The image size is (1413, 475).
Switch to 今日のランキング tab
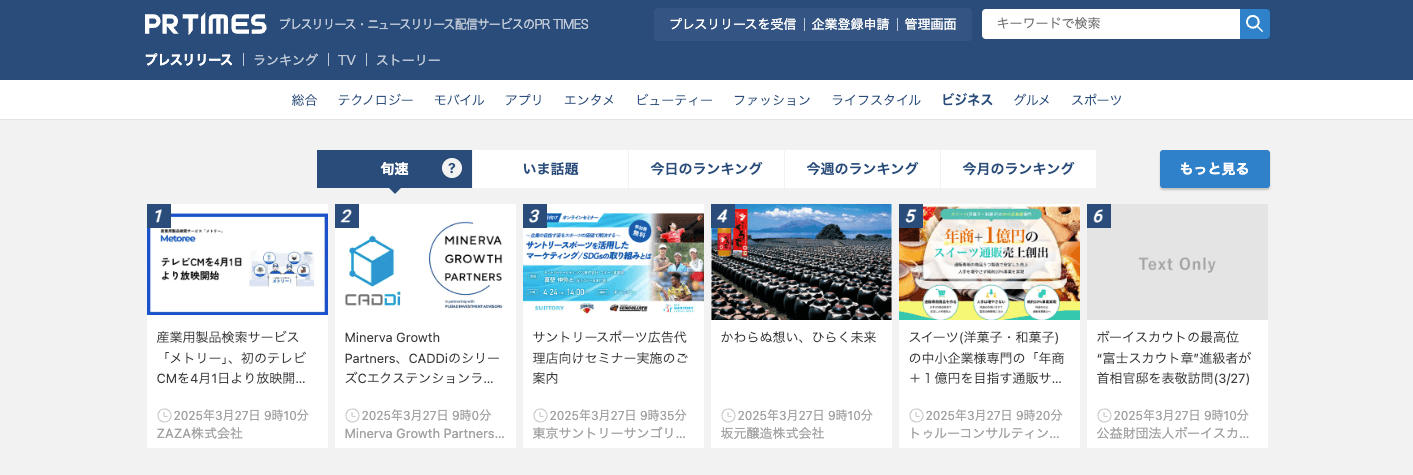pos(706,169)
